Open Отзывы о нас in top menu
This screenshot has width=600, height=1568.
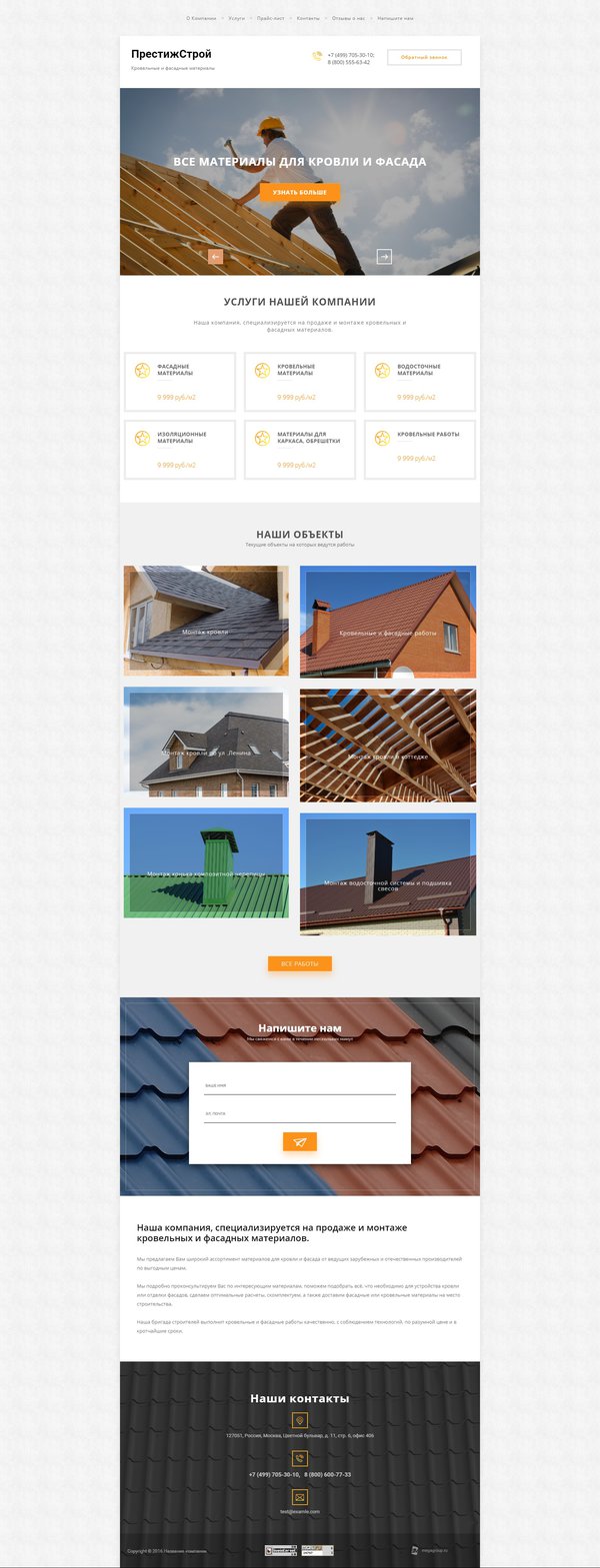(348, 18)
